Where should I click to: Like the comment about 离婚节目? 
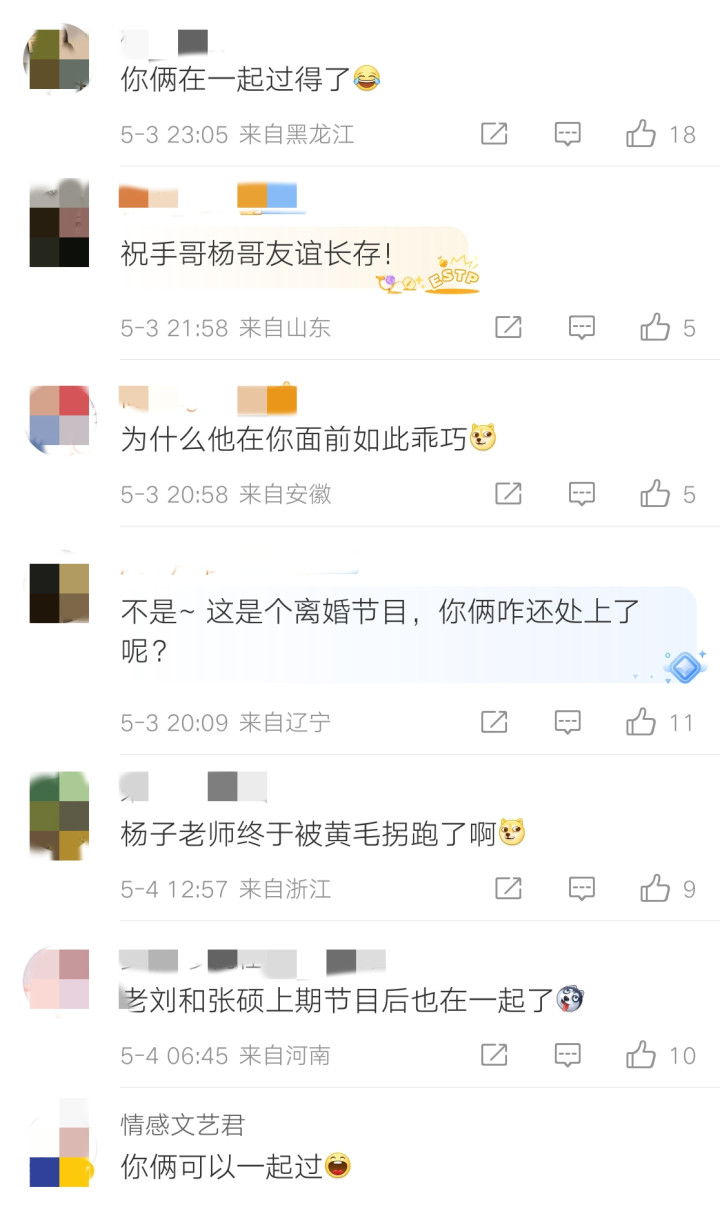[x=641, y=721]
